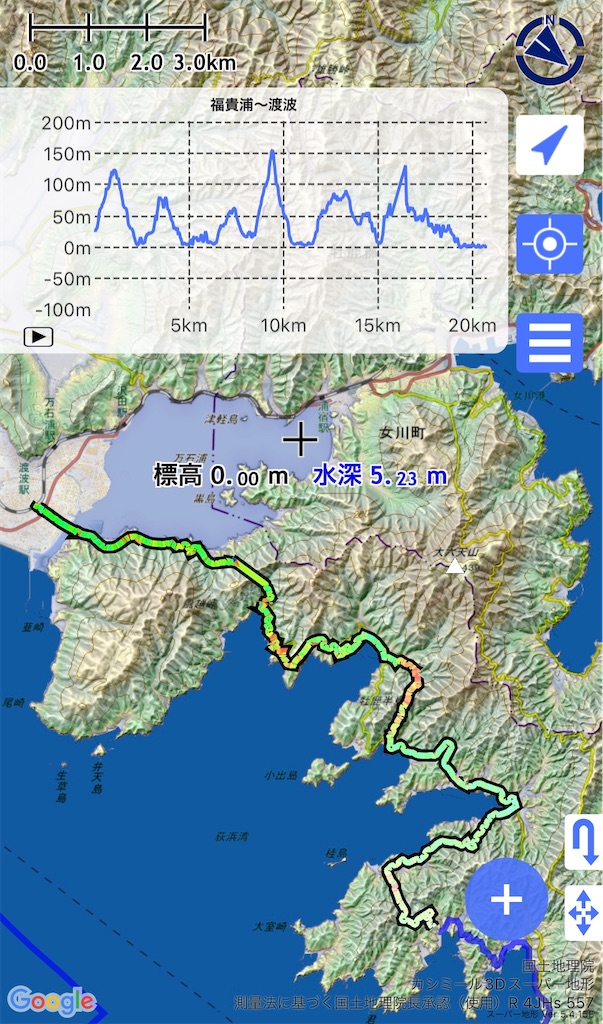Tap the location arrow button
This screenshot has height=1024, width=603.
(x=550, y=146)
